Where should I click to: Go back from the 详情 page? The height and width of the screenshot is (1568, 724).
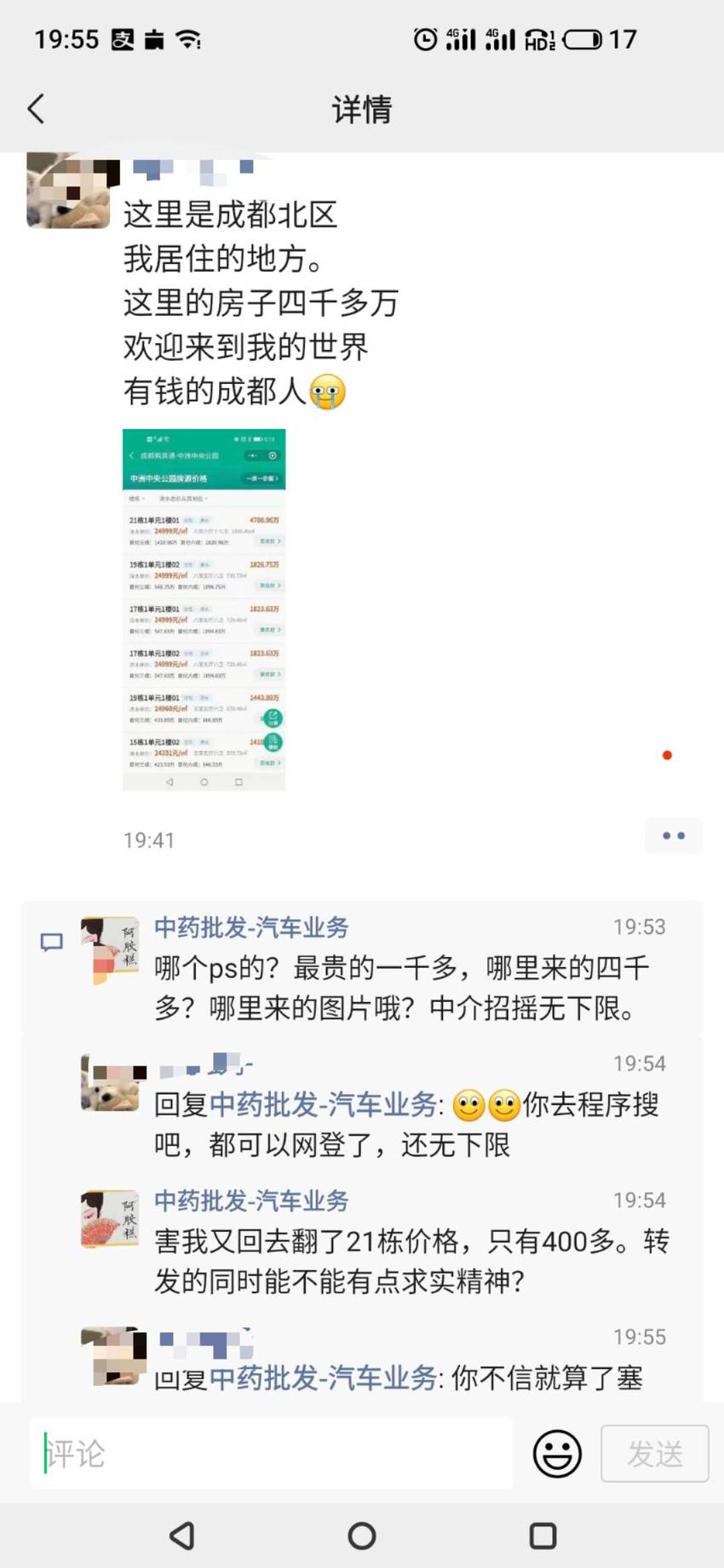click(x=36, y=109)
